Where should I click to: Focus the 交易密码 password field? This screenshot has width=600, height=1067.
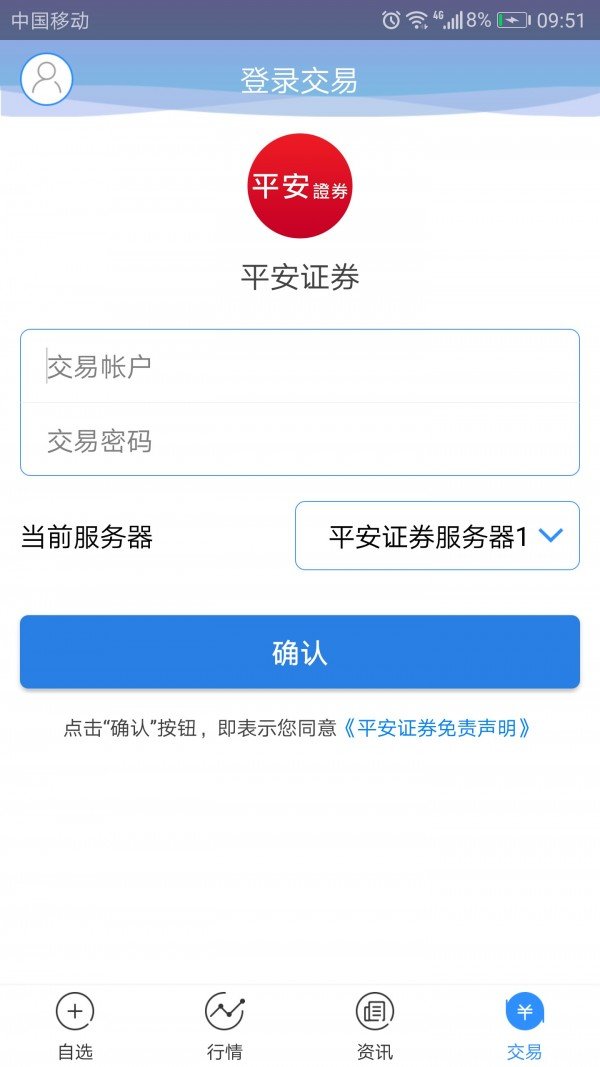coord(300,440)
